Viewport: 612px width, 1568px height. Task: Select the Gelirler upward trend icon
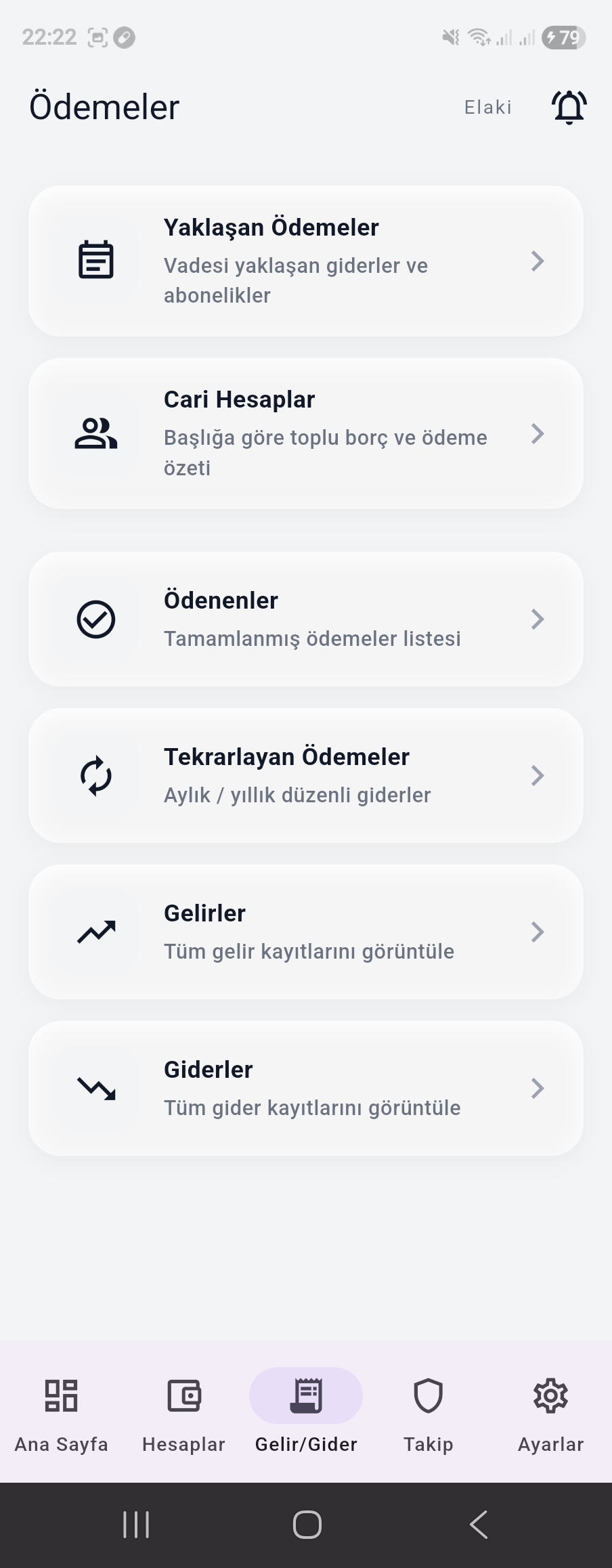(x=96, y=931)
